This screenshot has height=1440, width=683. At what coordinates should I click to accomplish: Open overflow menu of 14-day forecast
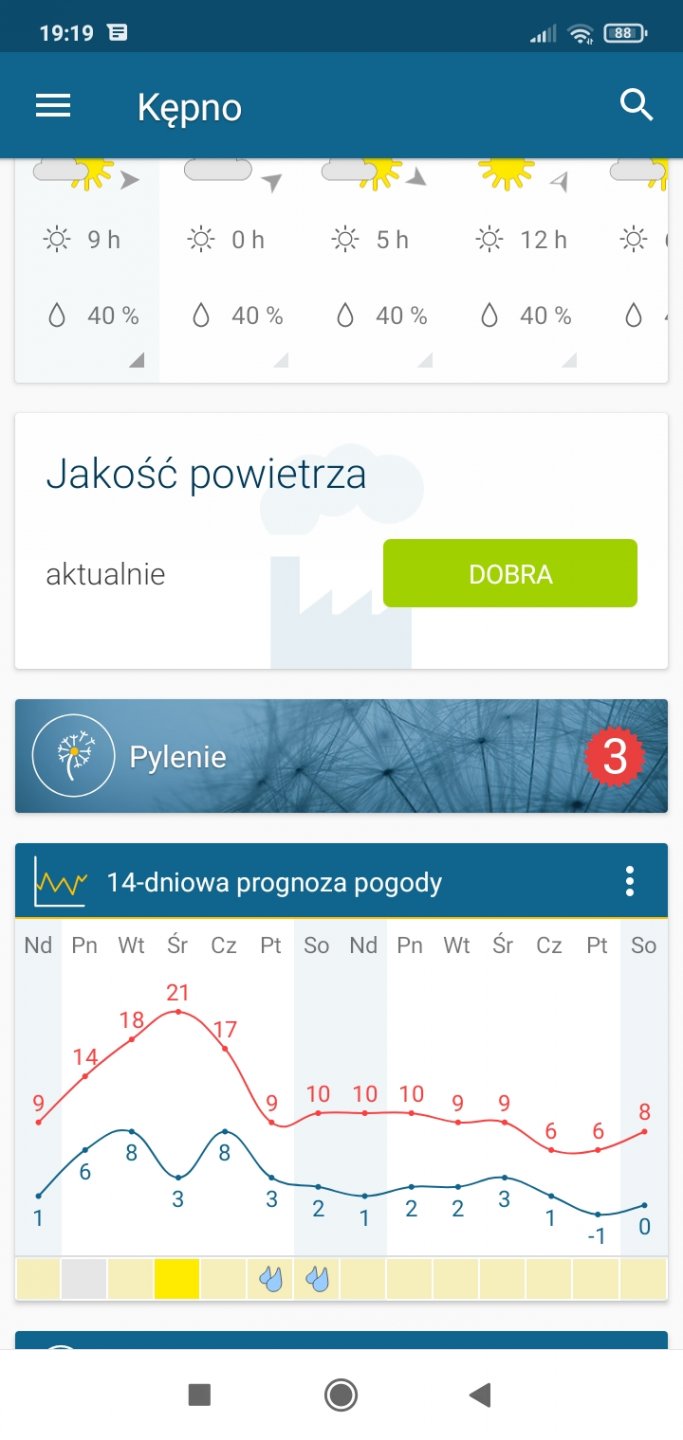point(629,881)
